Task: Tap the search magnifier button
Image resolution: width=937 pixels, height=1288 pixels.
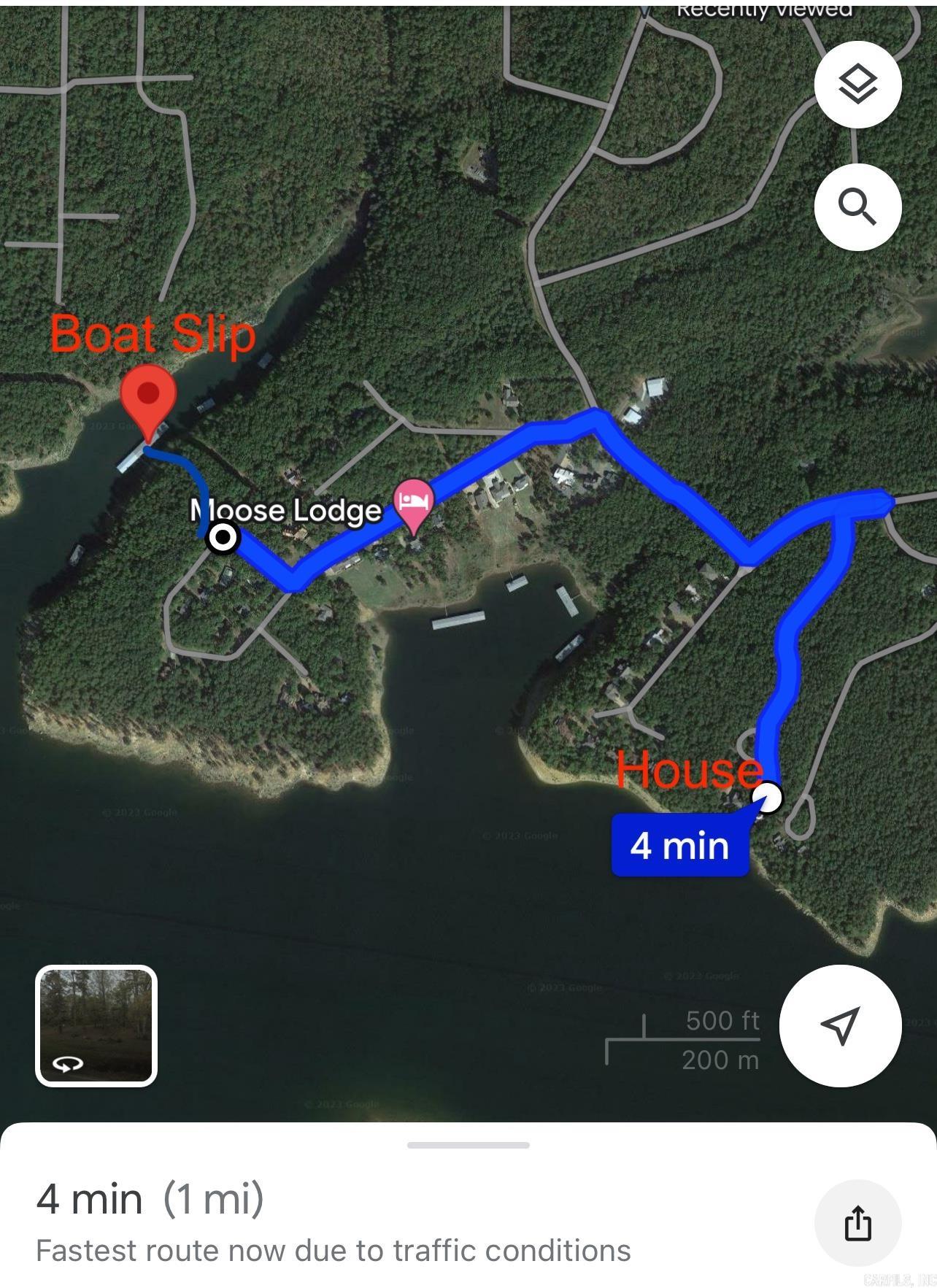Action: tap(857, 207)
